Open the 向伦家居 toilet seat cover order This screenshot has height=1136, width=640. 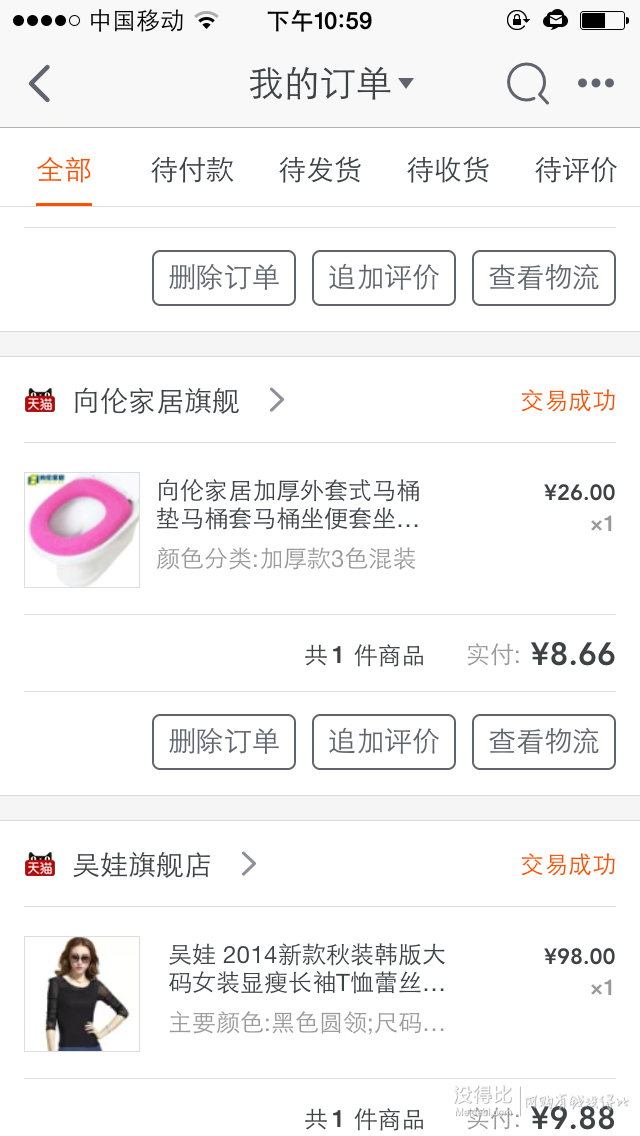tap(320, 530)
